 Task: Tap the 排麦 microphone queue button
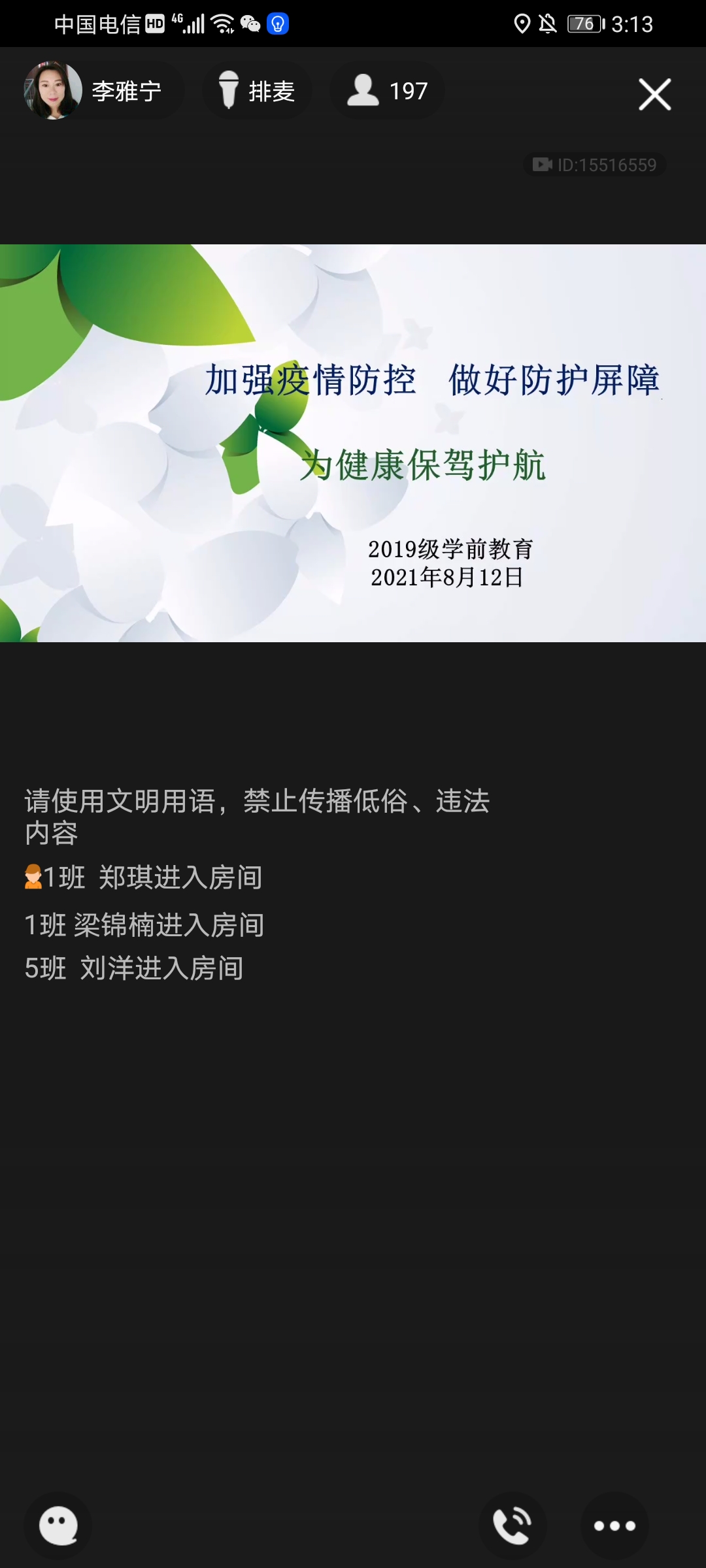click(257, 91)
